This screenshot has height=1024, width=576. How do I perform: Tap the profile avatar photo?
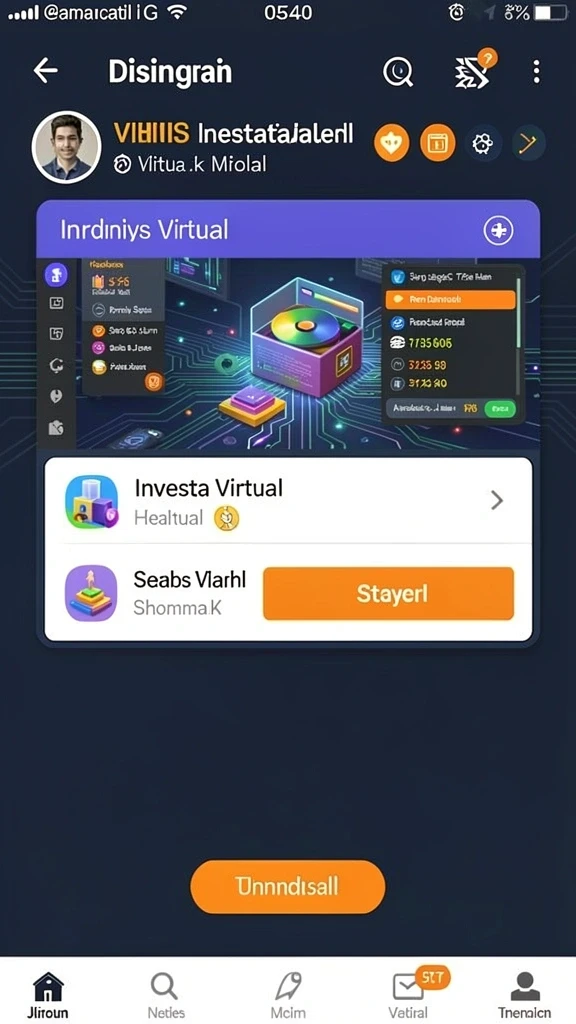pos(66,148)
